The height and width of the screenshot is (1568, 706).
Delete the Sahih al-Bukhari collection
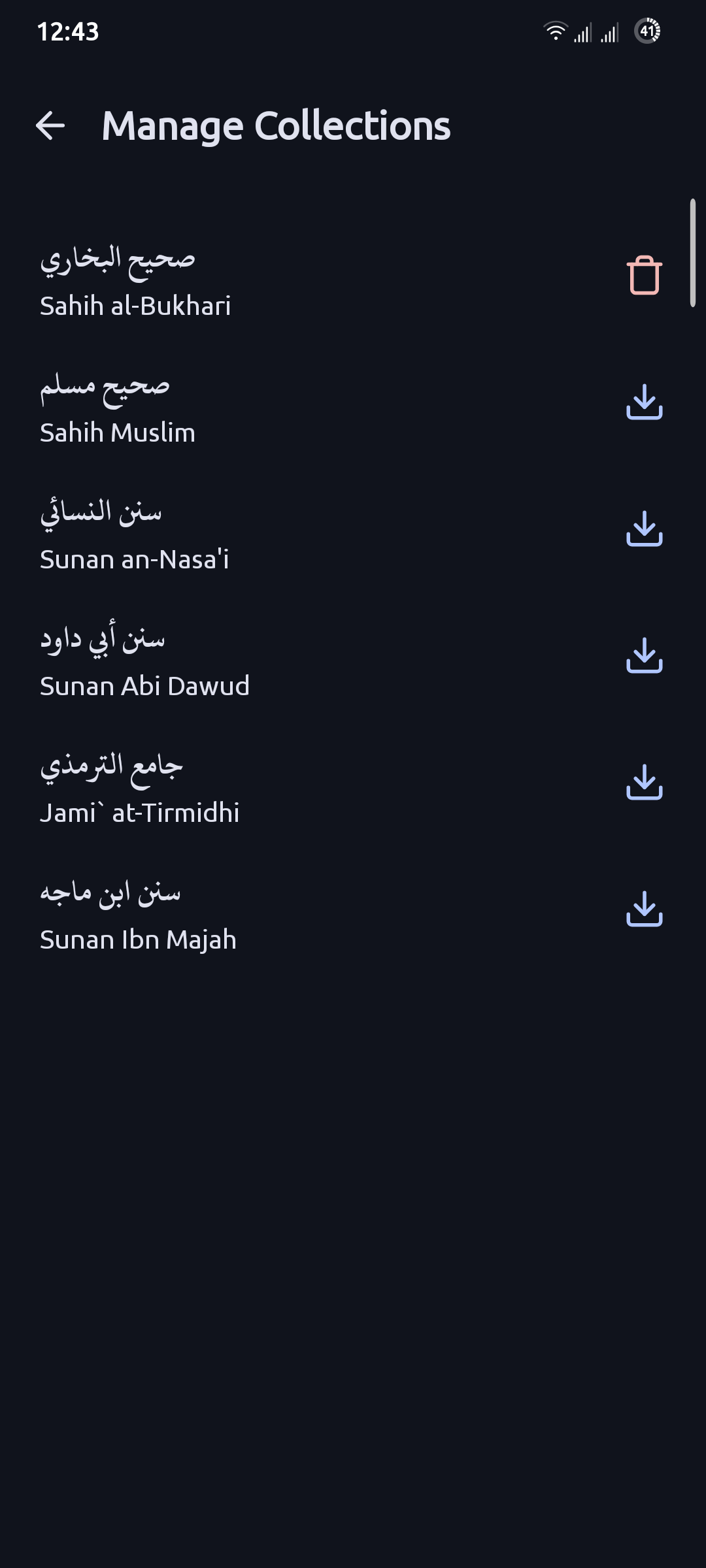[644, 274]
